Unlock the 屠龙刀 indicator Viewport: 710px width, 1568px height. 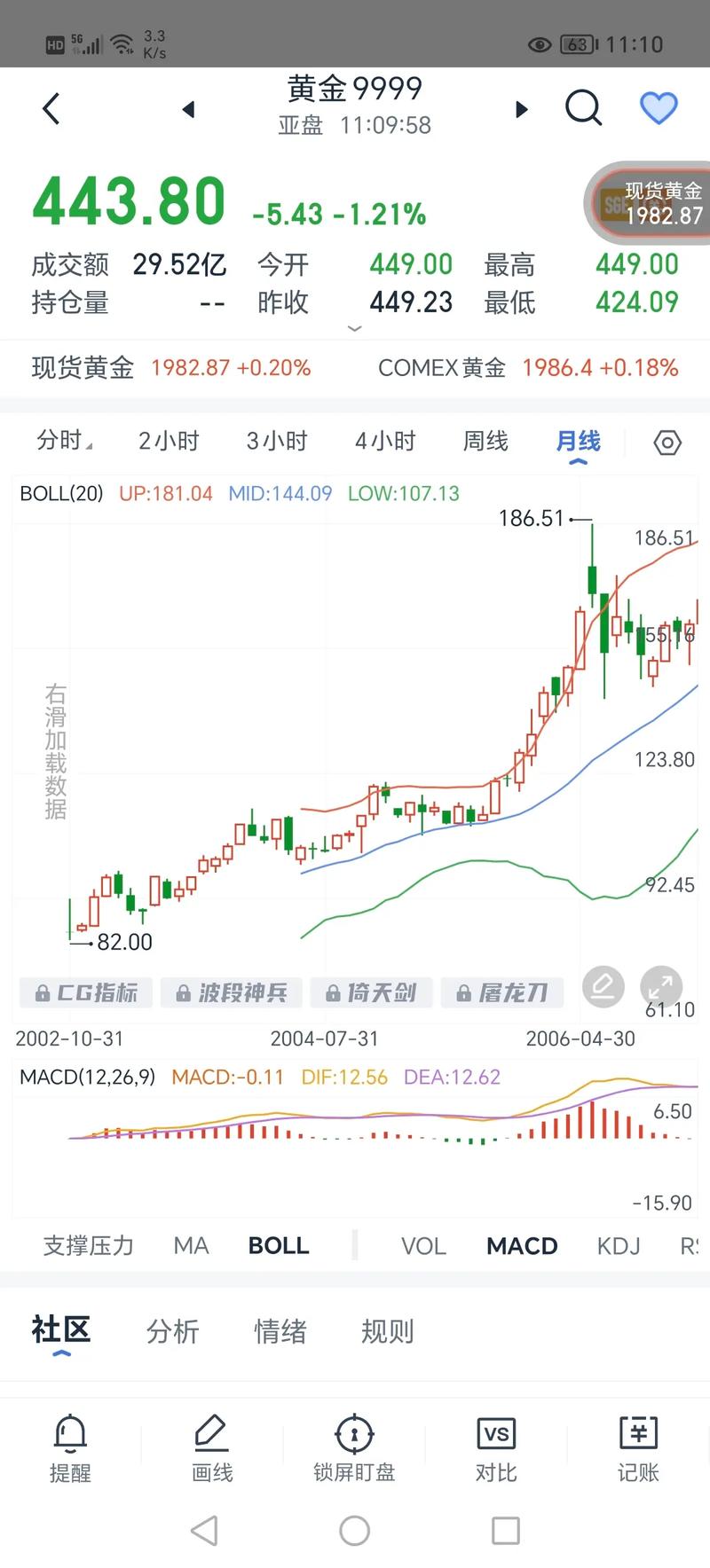point(501,992)
